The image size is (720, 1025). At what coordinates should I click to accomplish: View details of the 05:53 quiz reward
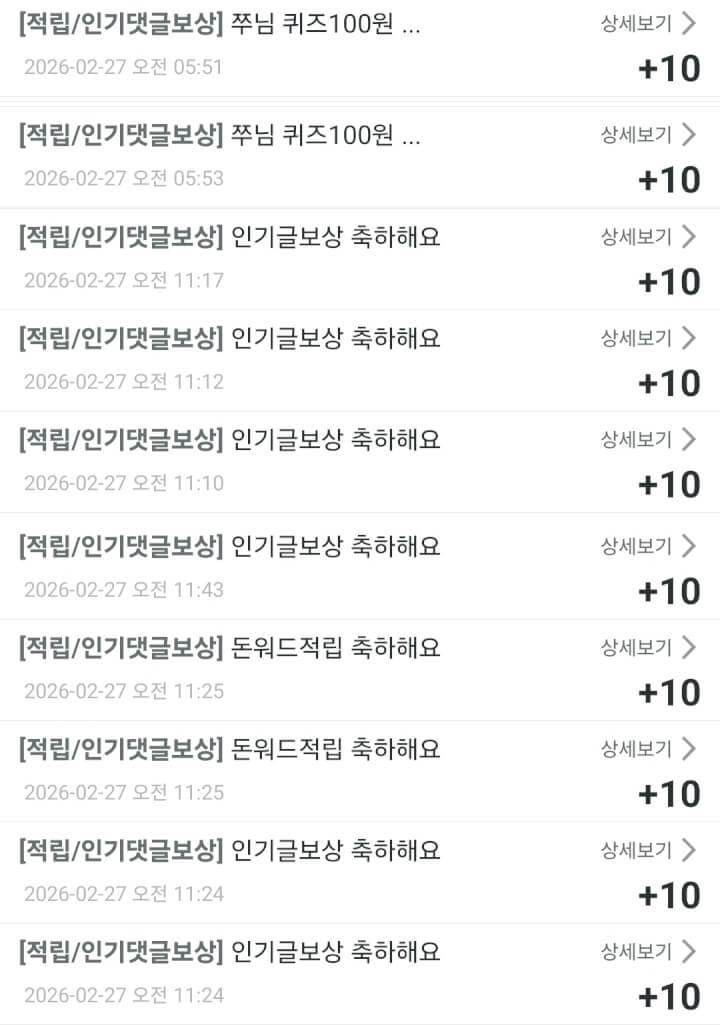click(x=647, y=135)
